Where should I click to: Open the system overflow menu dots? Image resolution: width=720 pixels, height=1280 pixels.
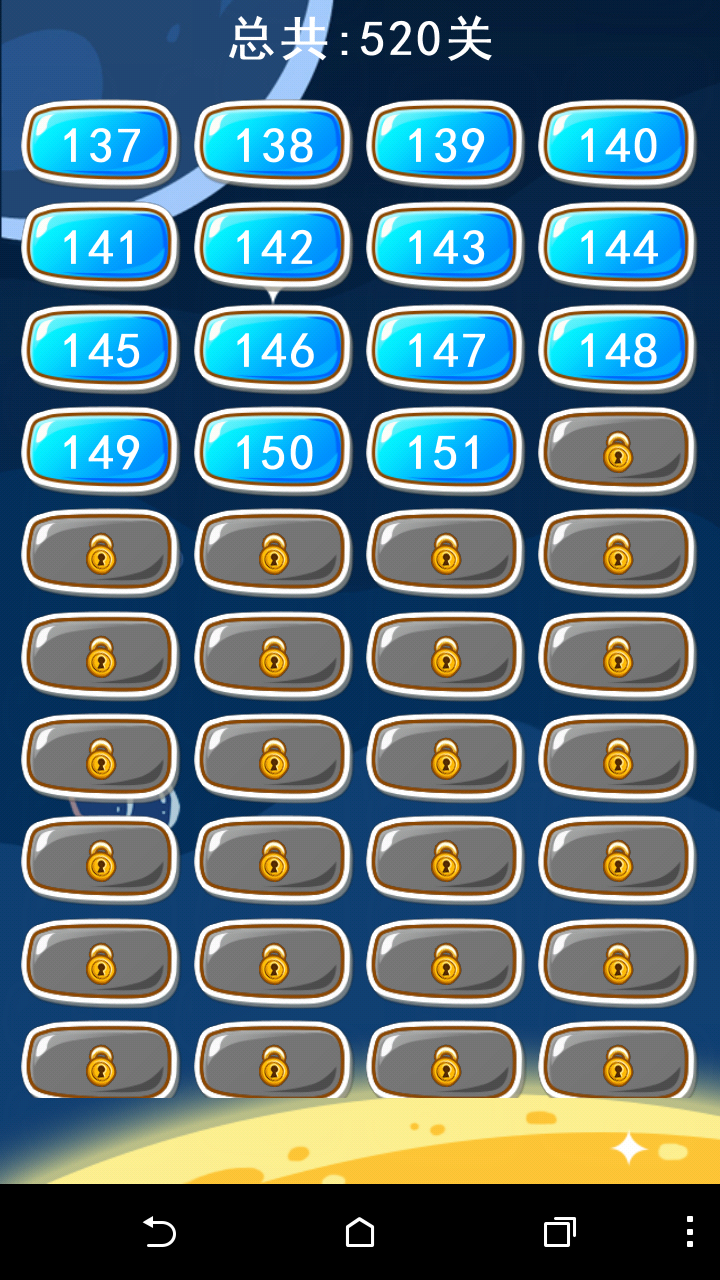coord(690,1232)
